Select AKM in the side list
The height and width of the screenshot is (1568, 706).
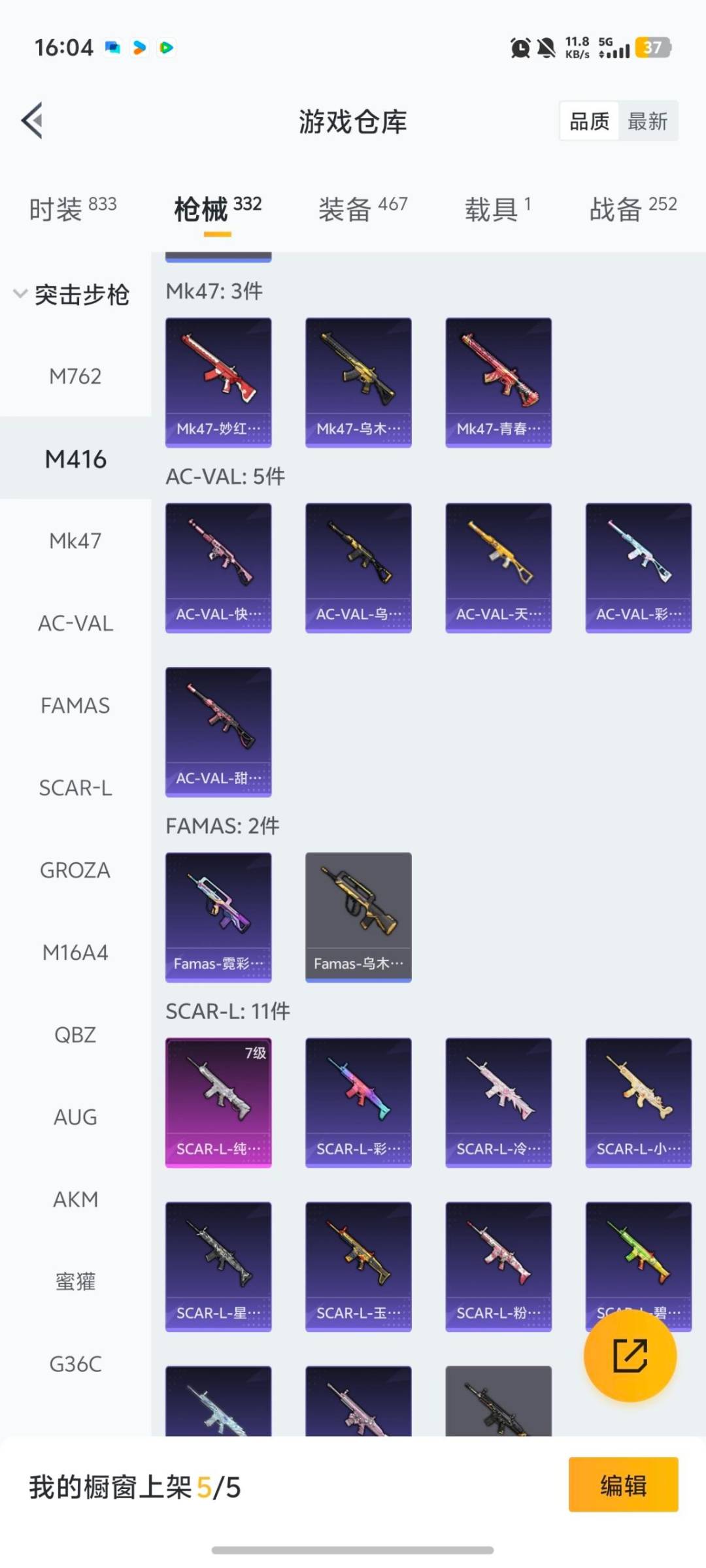tap(75, 1200)
